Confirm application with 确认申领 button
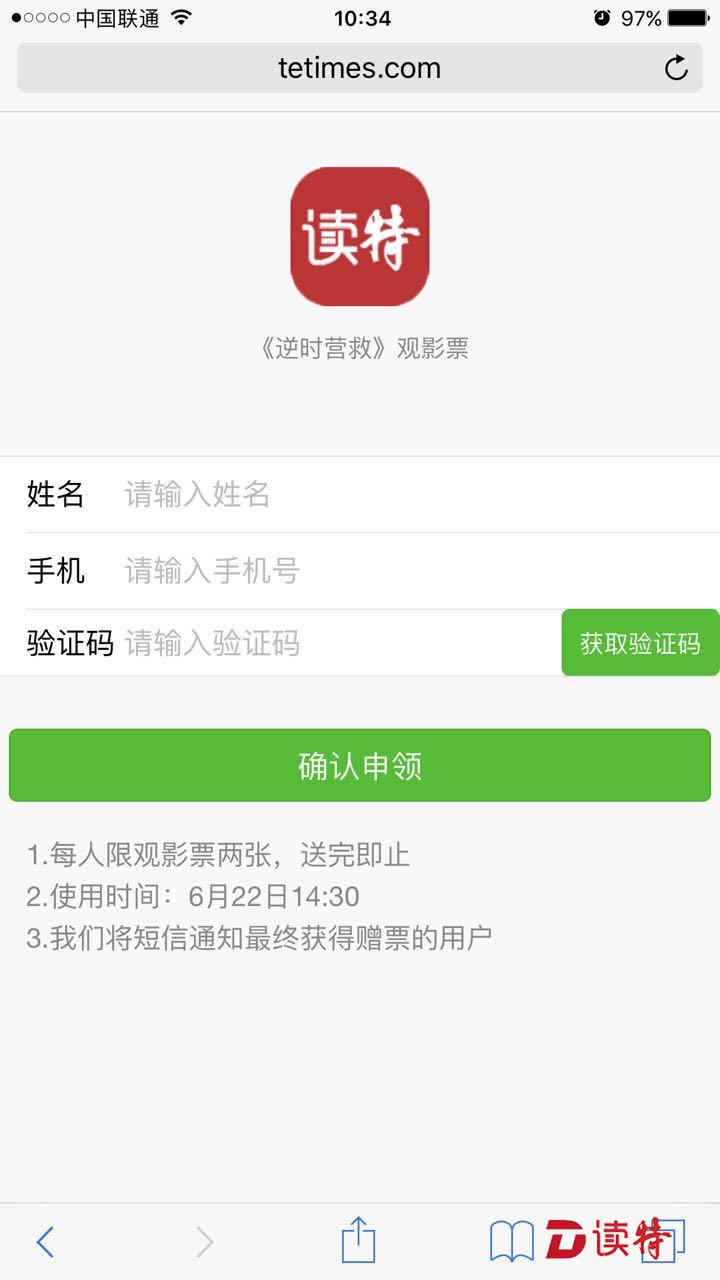Screen dimensions: 720x1280 coord(360,765)
